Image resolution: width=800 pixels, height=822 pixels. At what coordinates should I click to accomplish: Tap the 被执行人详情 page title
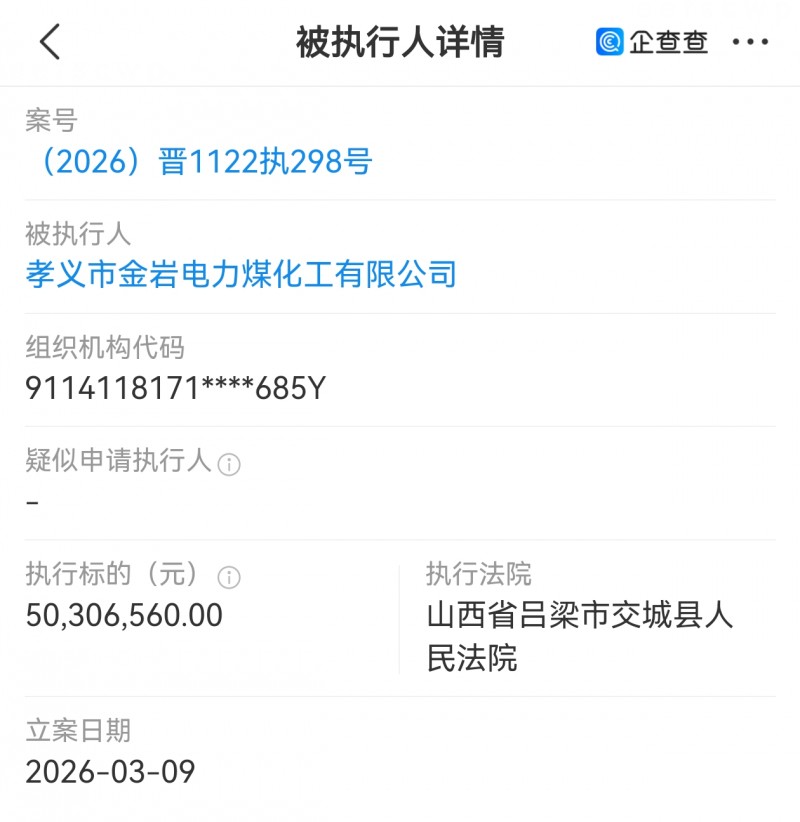(400, 43)
